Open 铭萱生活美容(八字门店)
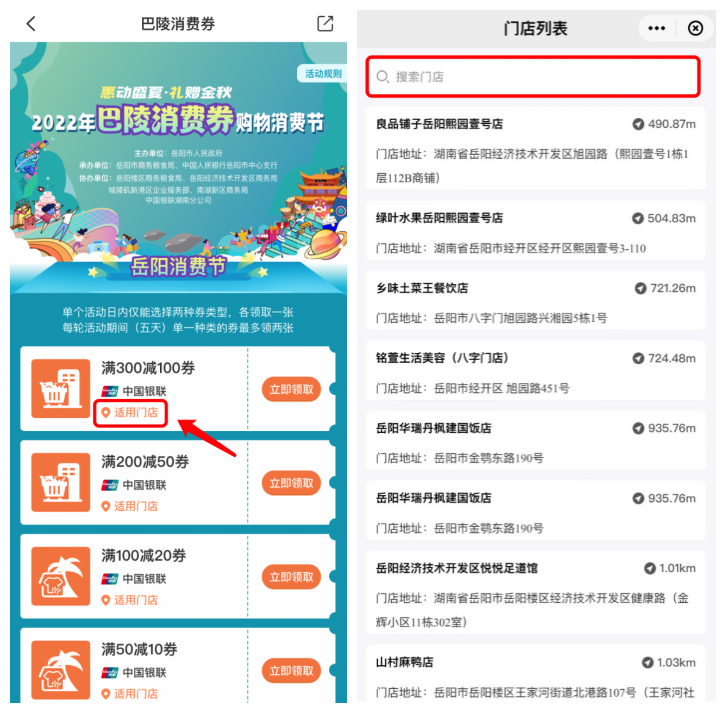Viewport: 726px width, 713px height. pos(535,371)
